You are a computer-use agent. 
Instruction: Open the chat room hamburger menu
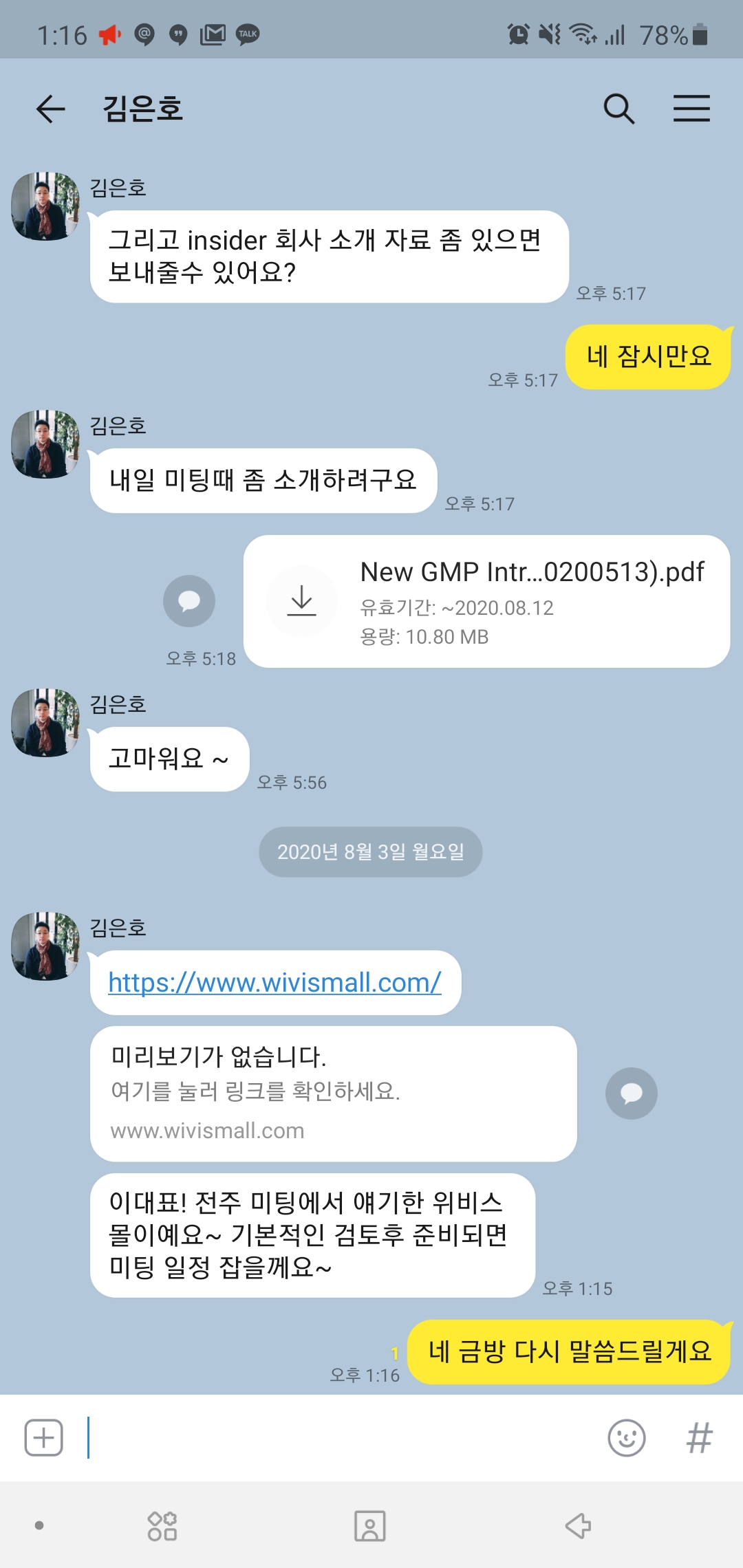tap(691, 109)
